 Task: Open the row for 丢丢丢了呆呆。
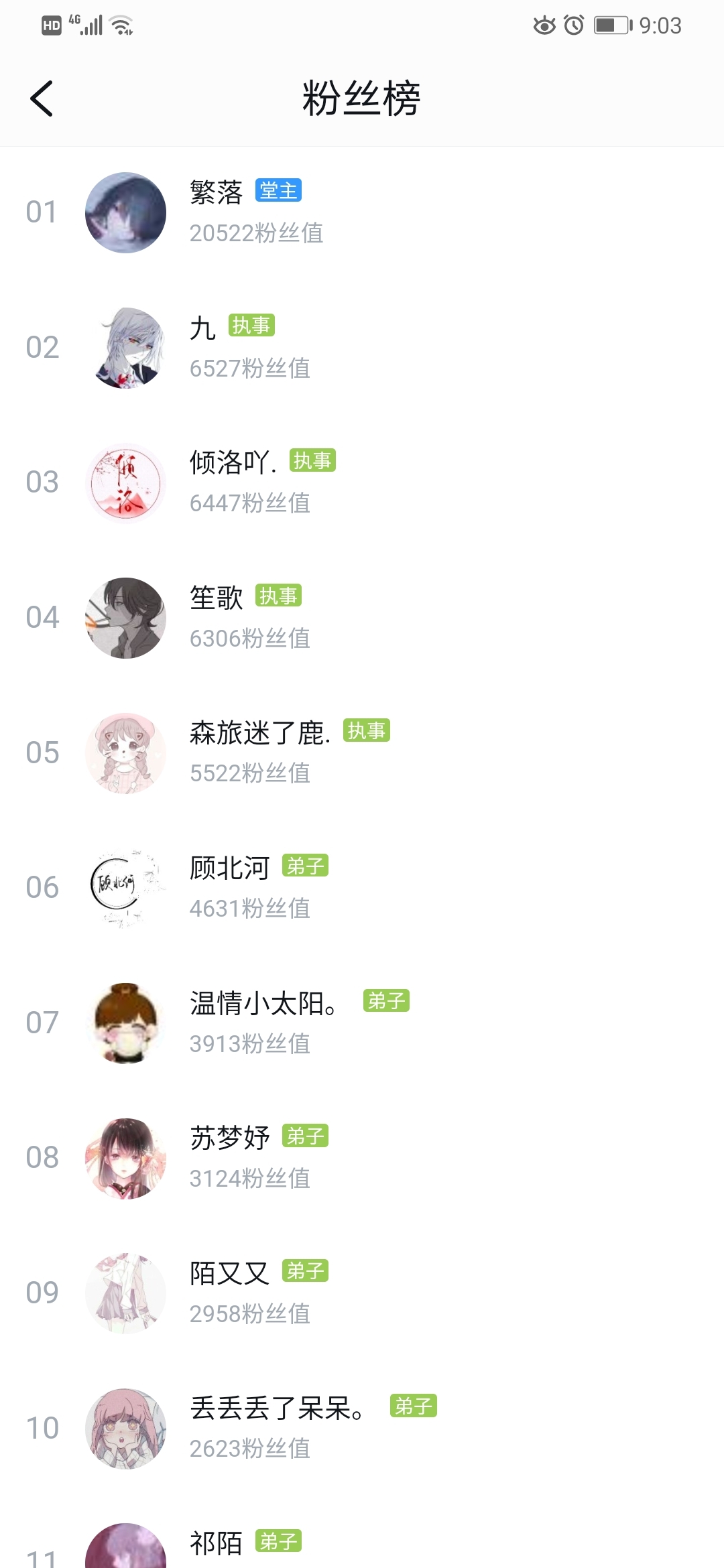[x=362, y=1429]
